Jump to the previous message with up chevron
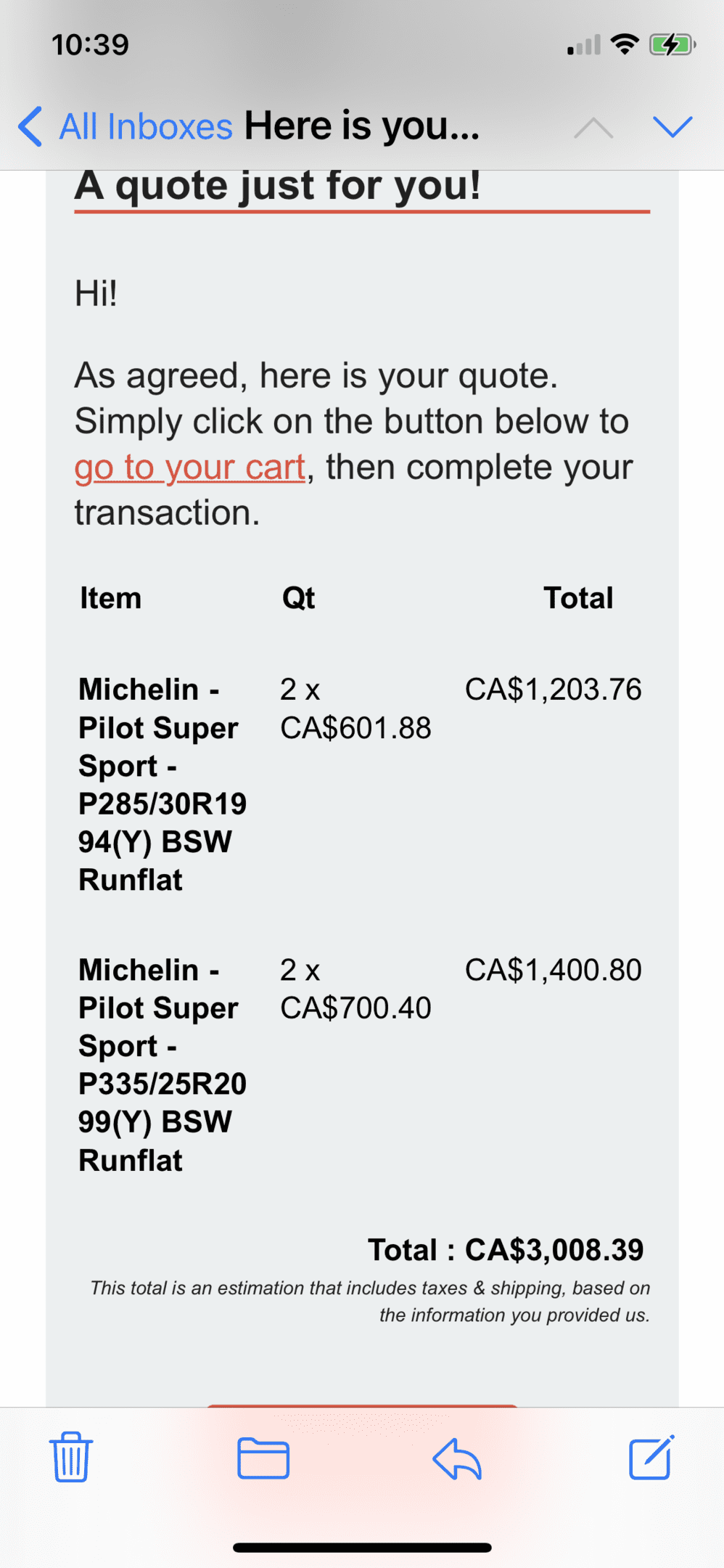The height and width of the screenshot is (1568, 724). pyautogui.click(x=593, y=128)
